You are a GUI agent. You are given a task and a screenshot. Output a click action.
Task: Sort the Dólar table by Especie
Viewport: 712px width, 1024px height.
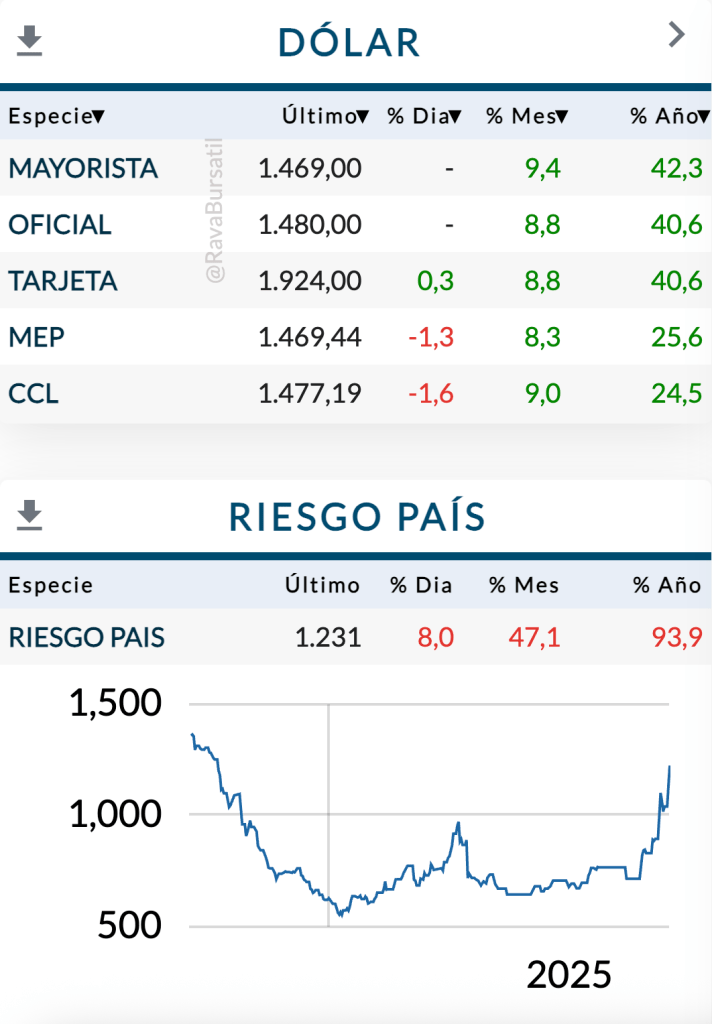pyautogui.click(x=56, y=116)
